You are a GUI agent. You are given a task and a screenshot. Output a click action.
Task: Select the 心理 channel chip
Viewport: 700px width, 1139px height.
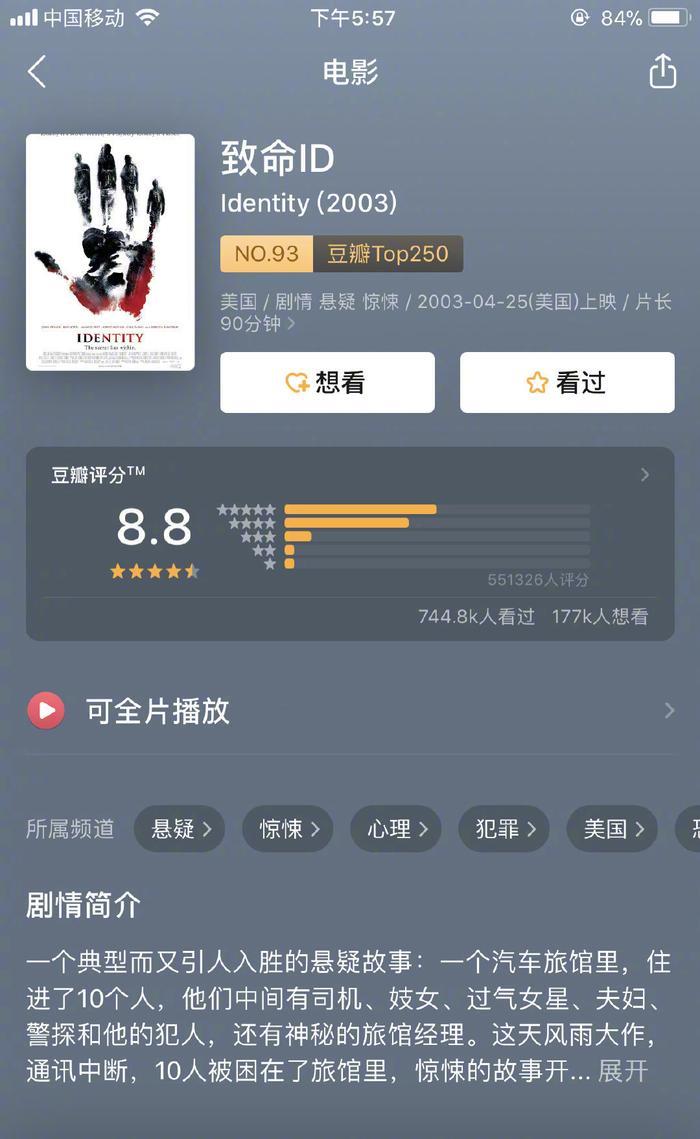click(x=397, y=828)
